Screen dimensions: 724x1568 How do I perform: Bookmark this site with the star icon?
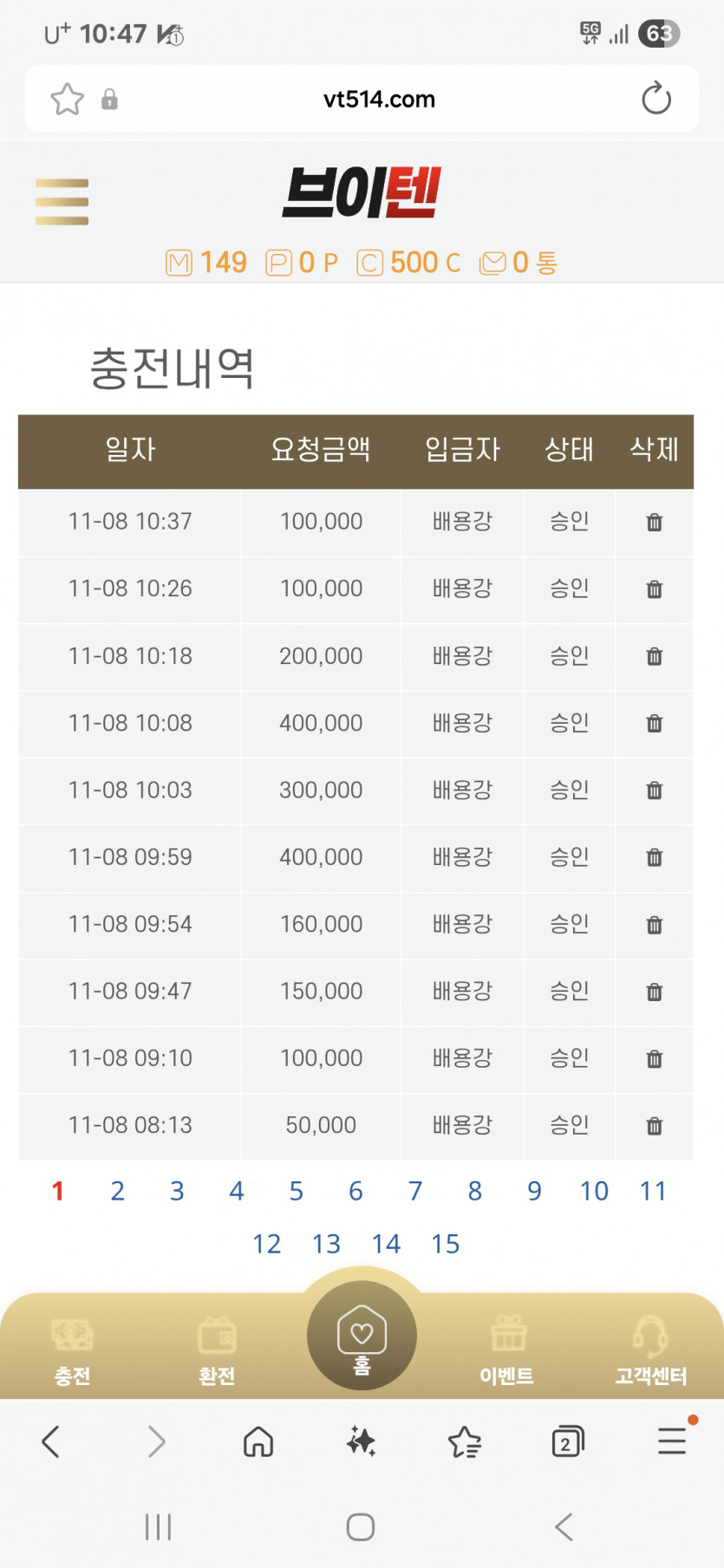[x=67, y=99]
